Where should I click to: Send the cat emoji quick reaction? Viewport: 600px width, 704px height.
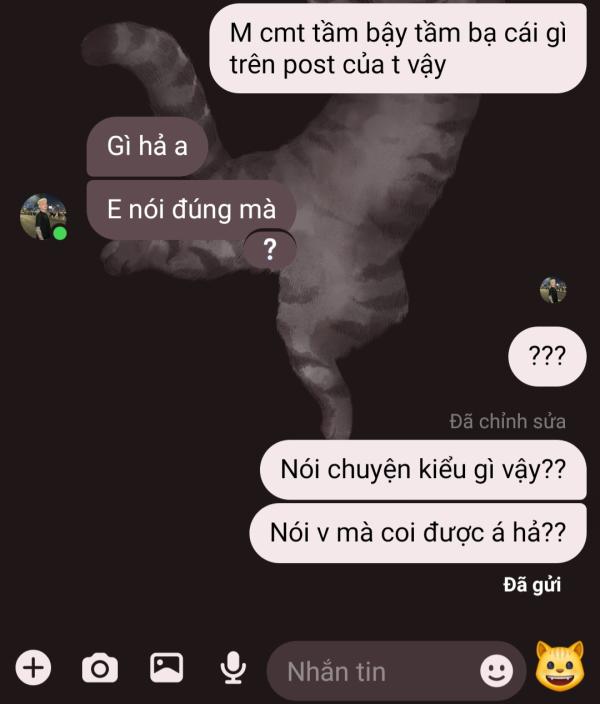559,667
